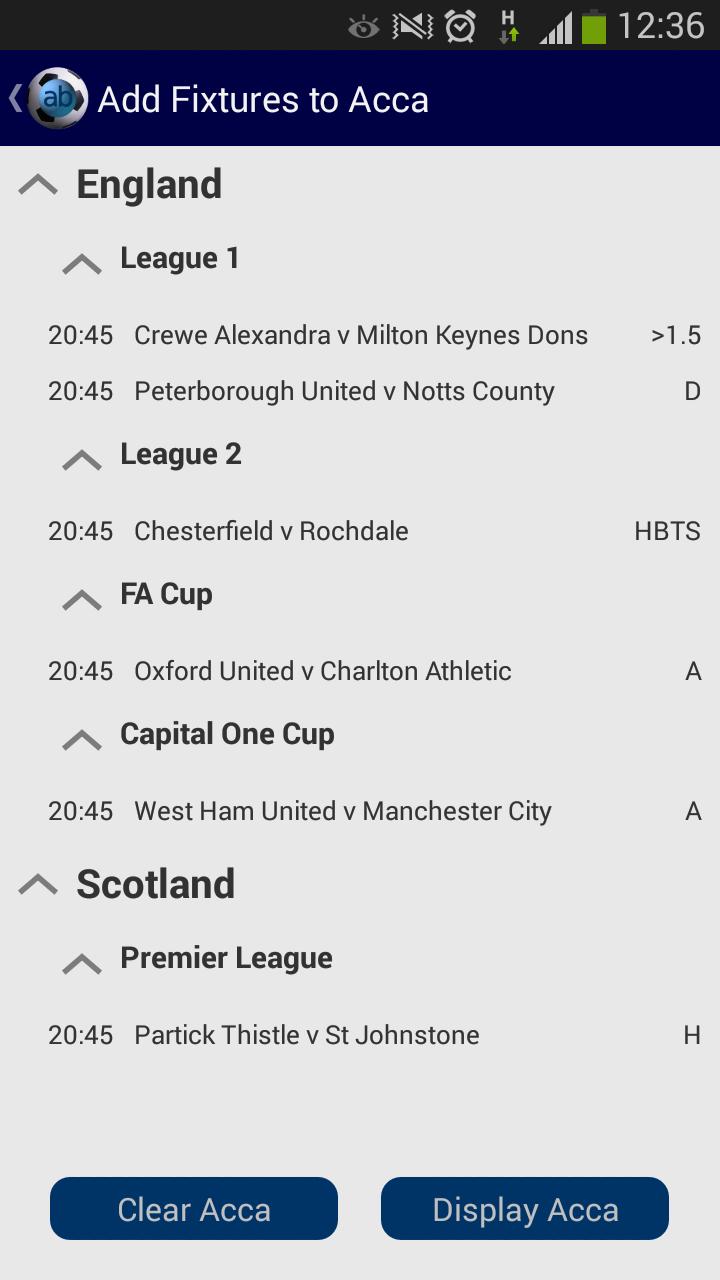Open Partick Thistle v St Johnstone fixture
This screenshot has width=720, height=1280.
coord(306,1035)
